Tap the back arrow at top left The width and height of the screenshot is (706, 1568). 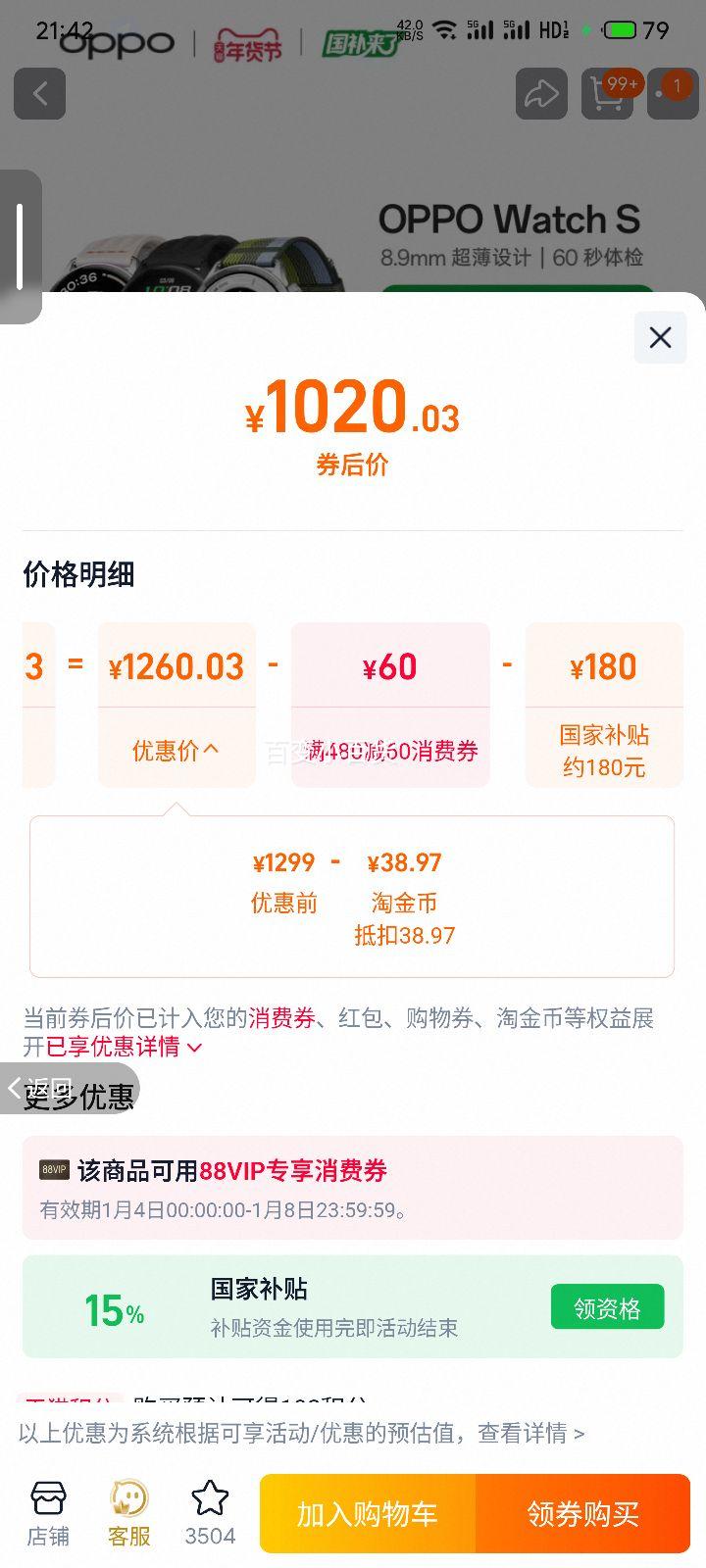39,93
